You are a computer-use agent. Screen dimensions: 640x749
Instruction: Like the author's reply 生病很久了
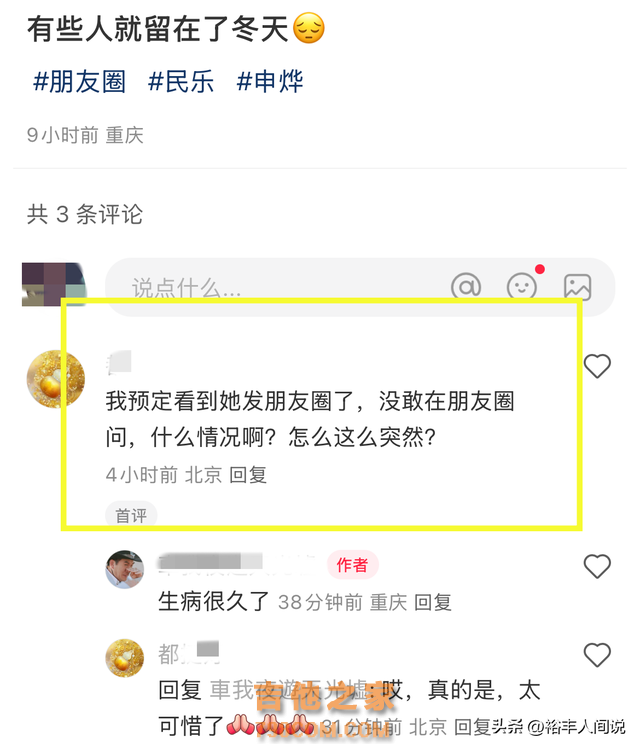tap(597, 567)
